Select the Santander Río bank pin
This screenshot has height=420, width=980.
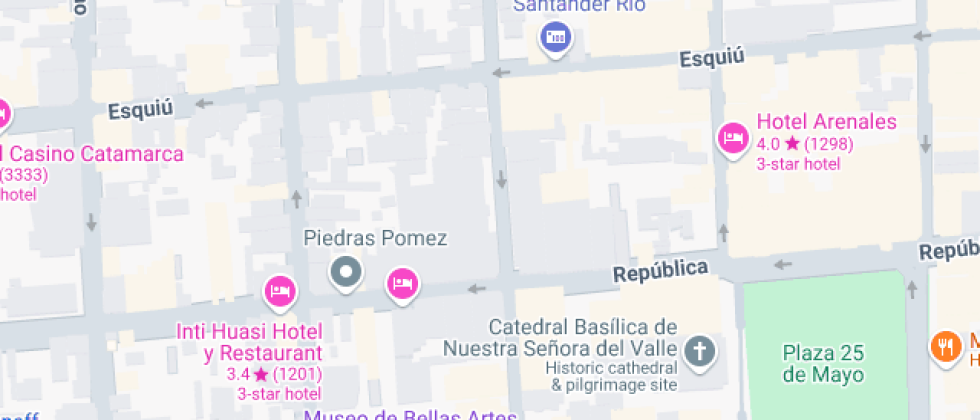[x=554, y=39]
